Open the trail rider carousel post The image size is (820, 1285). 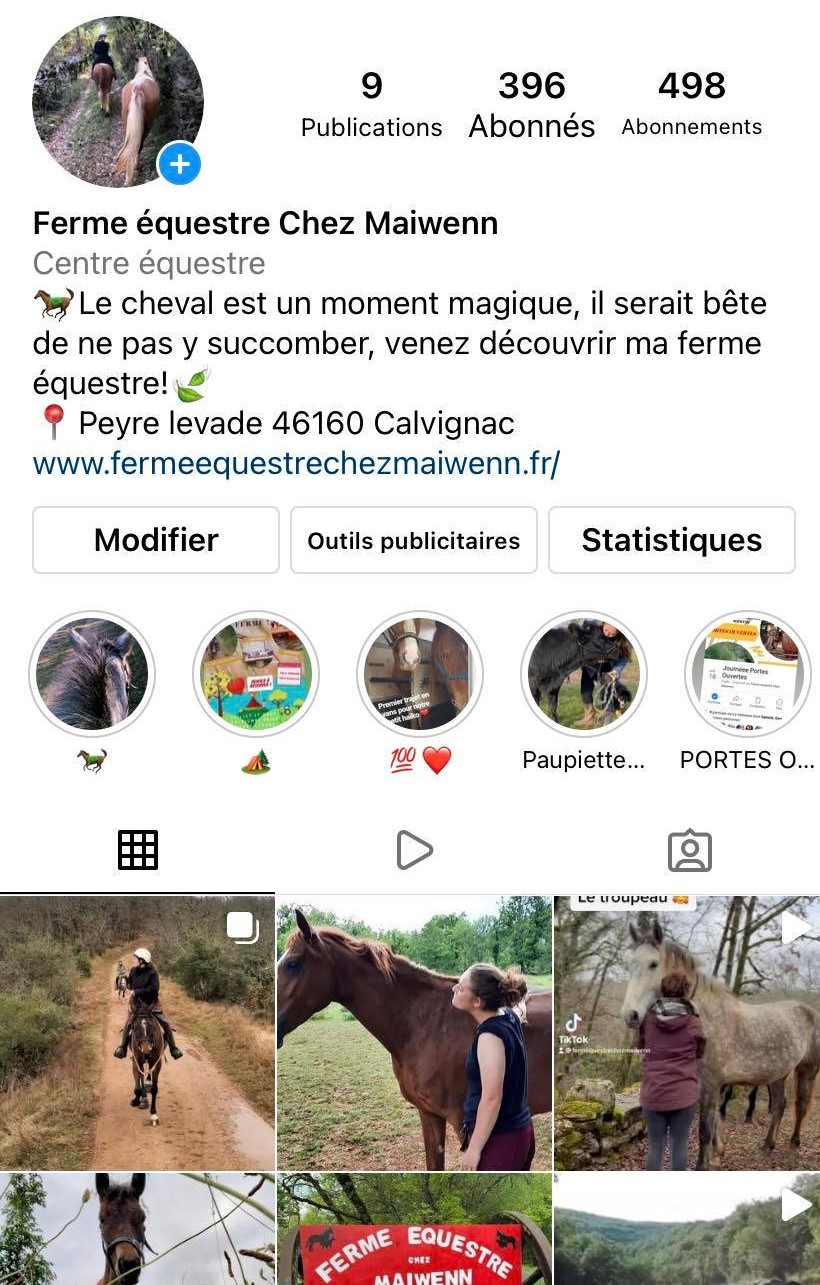click(x=137, y=1032)
